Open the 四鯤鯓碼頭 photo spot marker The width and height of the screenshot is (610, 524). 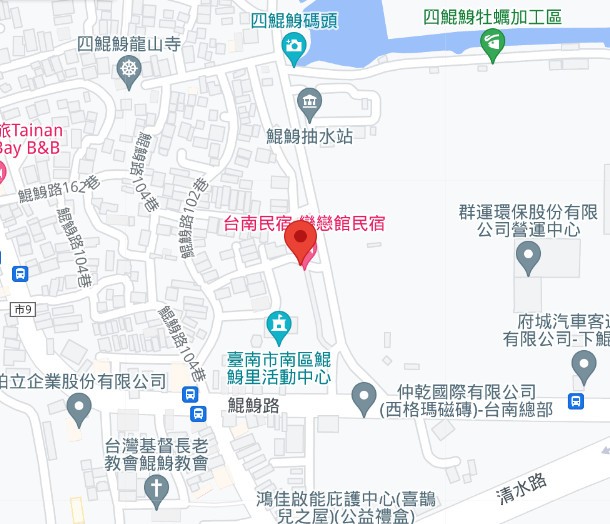[x=293, y=44]
